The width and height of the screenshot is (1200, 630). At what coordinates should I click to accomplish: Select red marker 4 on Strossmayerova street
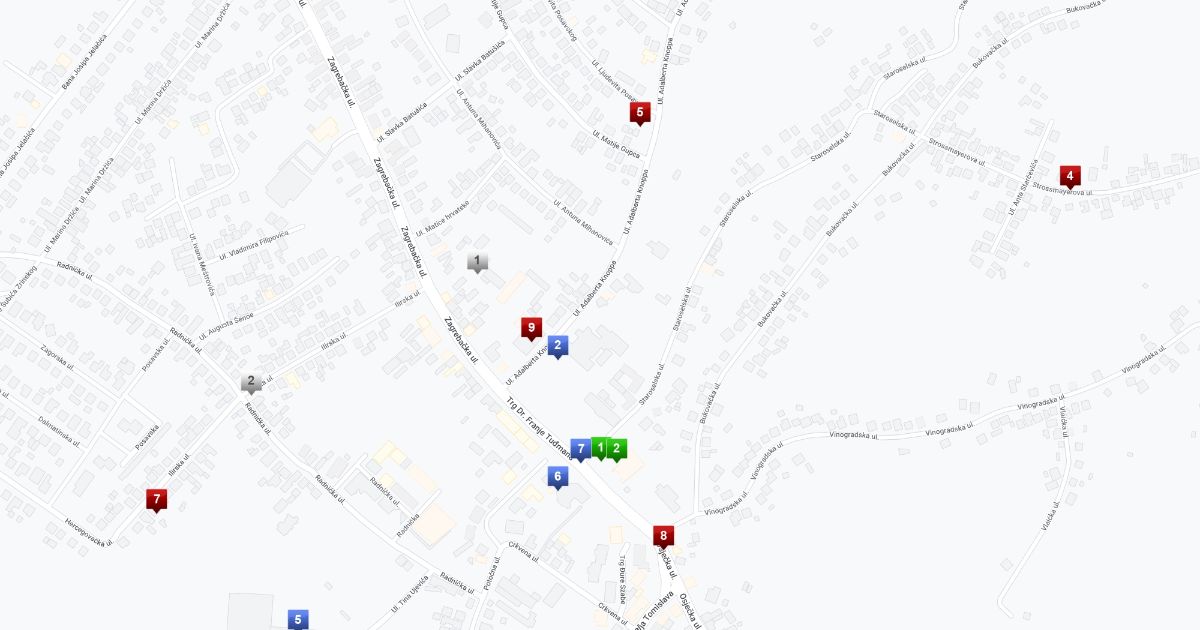coord(1070,177)
